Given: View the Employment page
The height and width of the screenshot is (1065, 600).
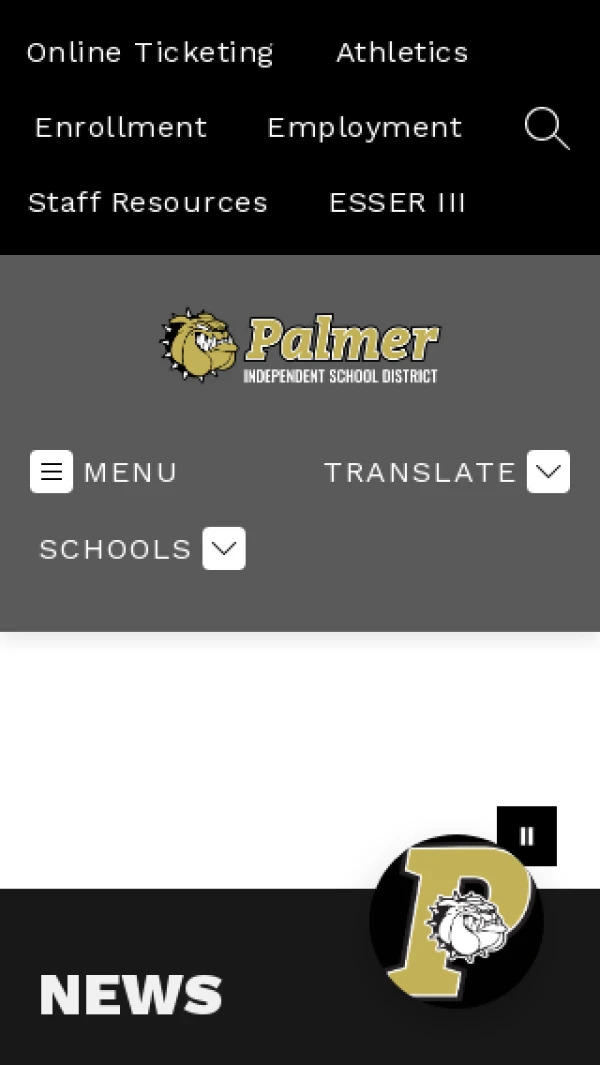Looking at the screenshot, I should [365, 127].
